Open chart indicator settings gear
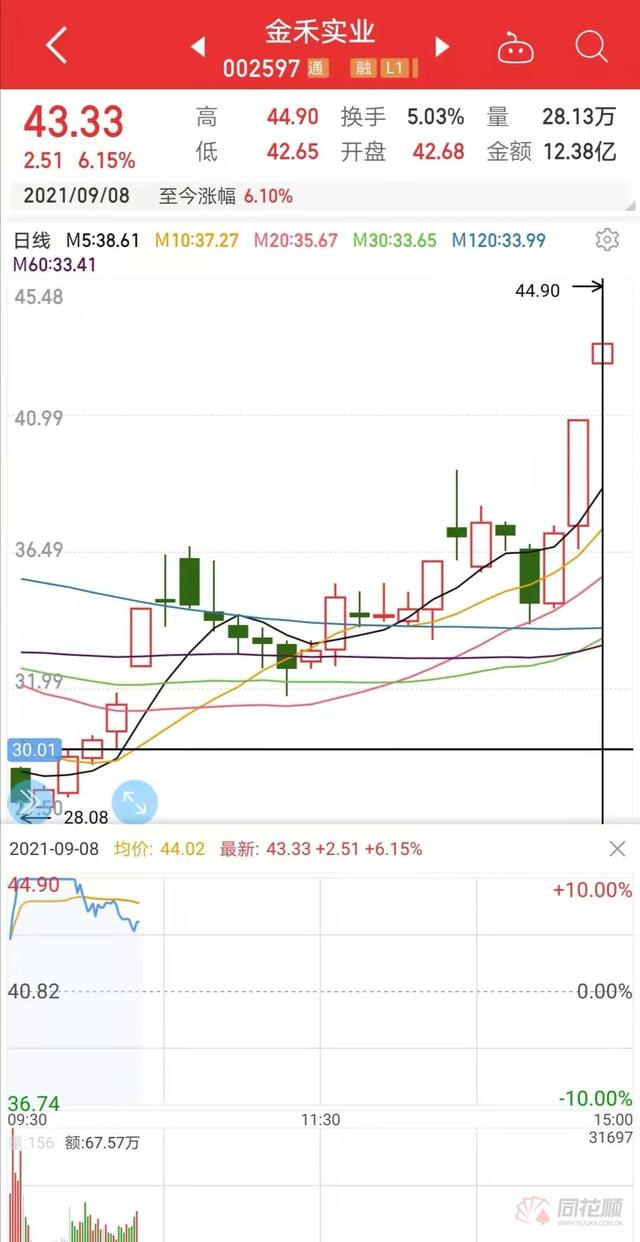This screenshot has height=1242, width=640. coord(606,240)
